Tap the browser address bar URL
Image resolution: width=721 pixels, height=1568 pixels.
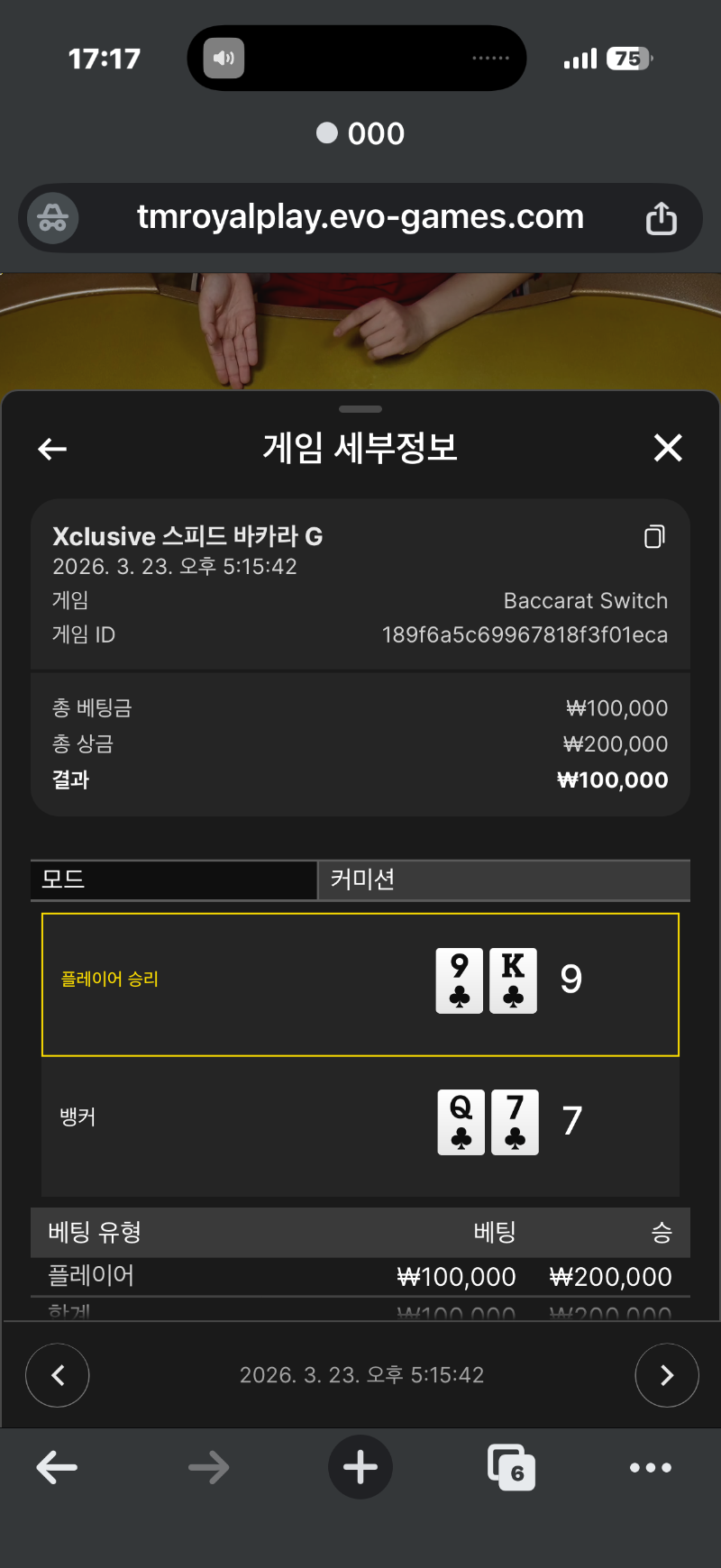[x=360, y=217]
